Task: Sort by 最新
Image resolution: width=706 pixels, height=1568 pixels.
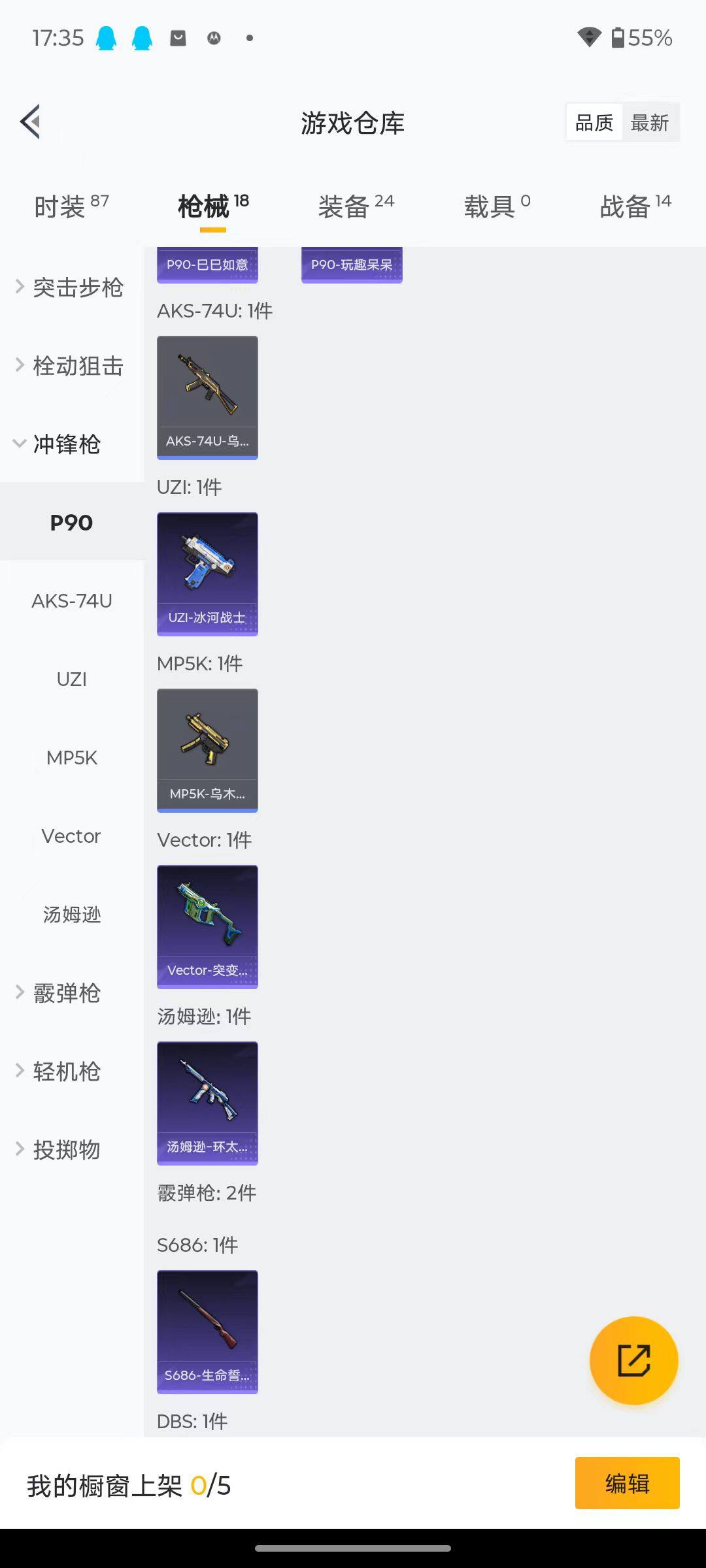Action: pyautogui.click(x=649, y=123)
